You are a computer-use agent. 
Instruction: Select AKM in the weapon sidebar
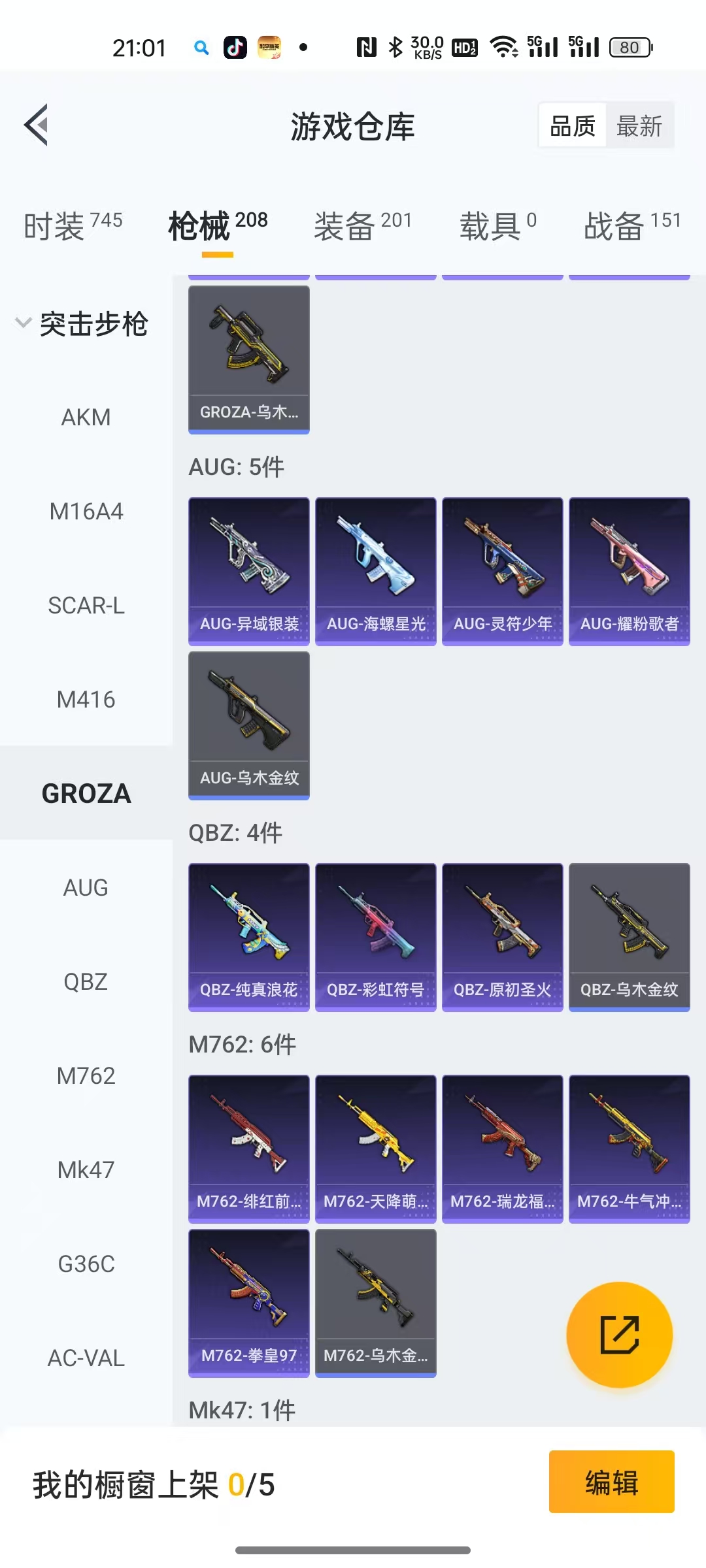pos(86,417)
